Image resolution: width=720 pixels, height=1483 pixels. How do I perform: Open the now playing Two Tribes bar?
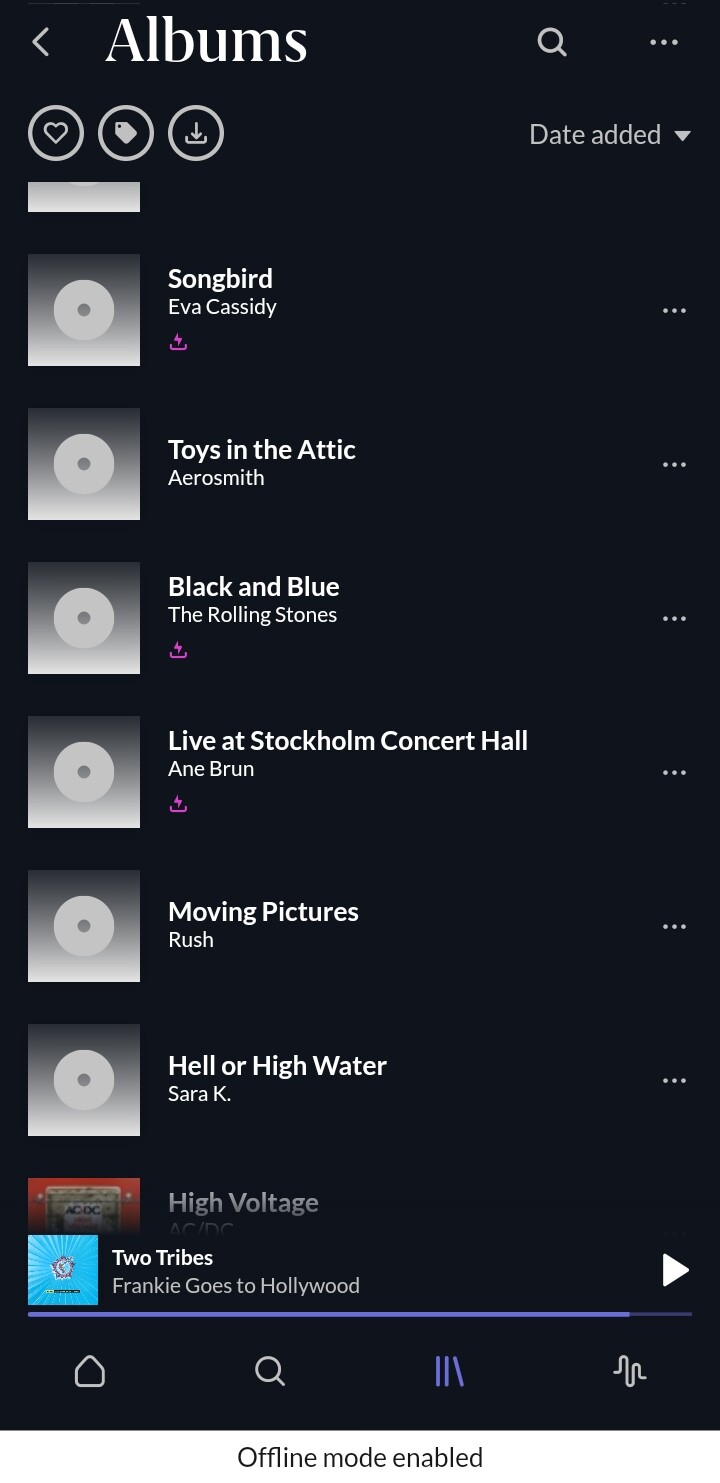click(x=340, y=1270)
